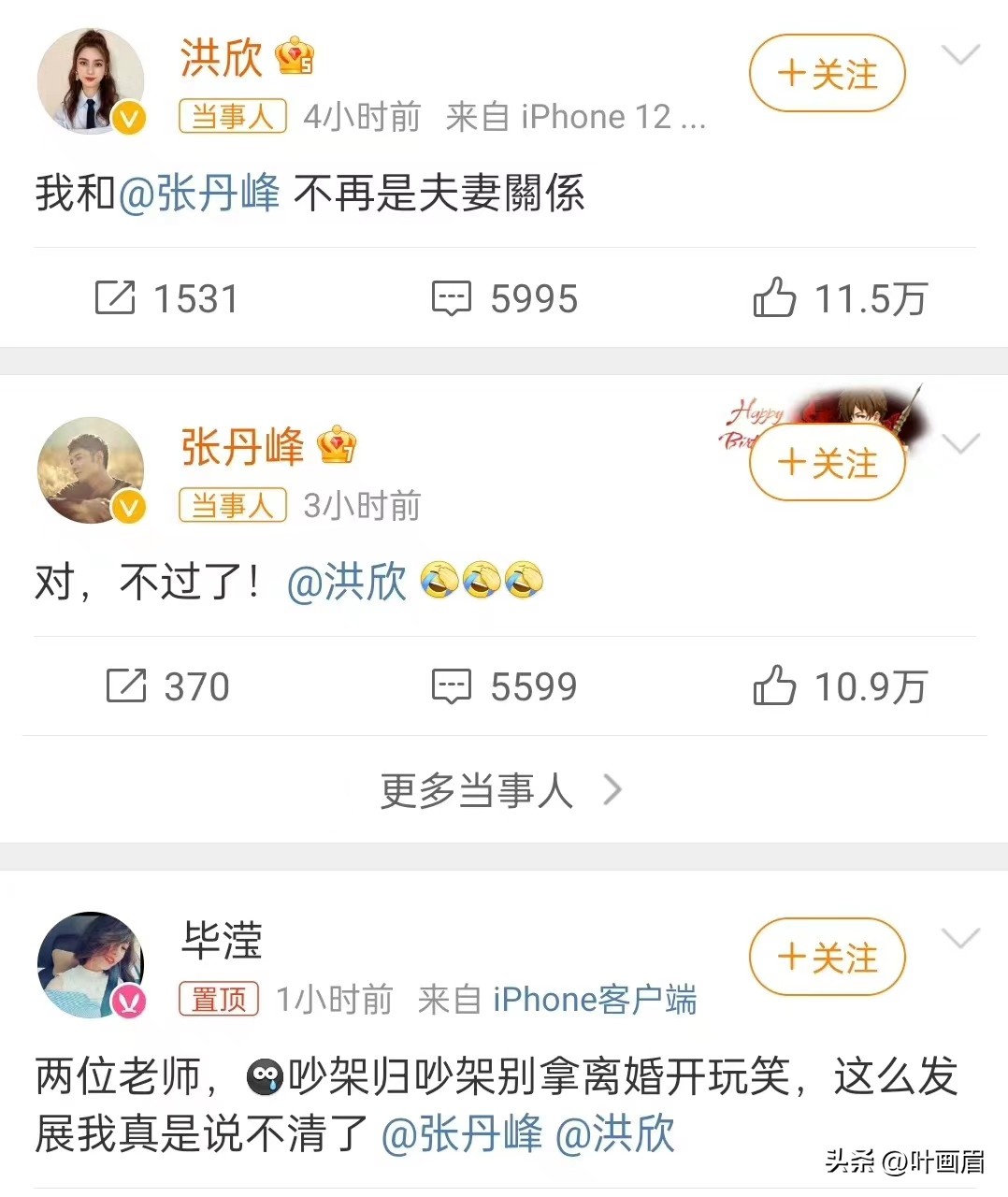The width and height of the screenshot is (1008, 1197).
Task: Follow 洪欣 via the +关注 button
Action: [x=827, y=74]
